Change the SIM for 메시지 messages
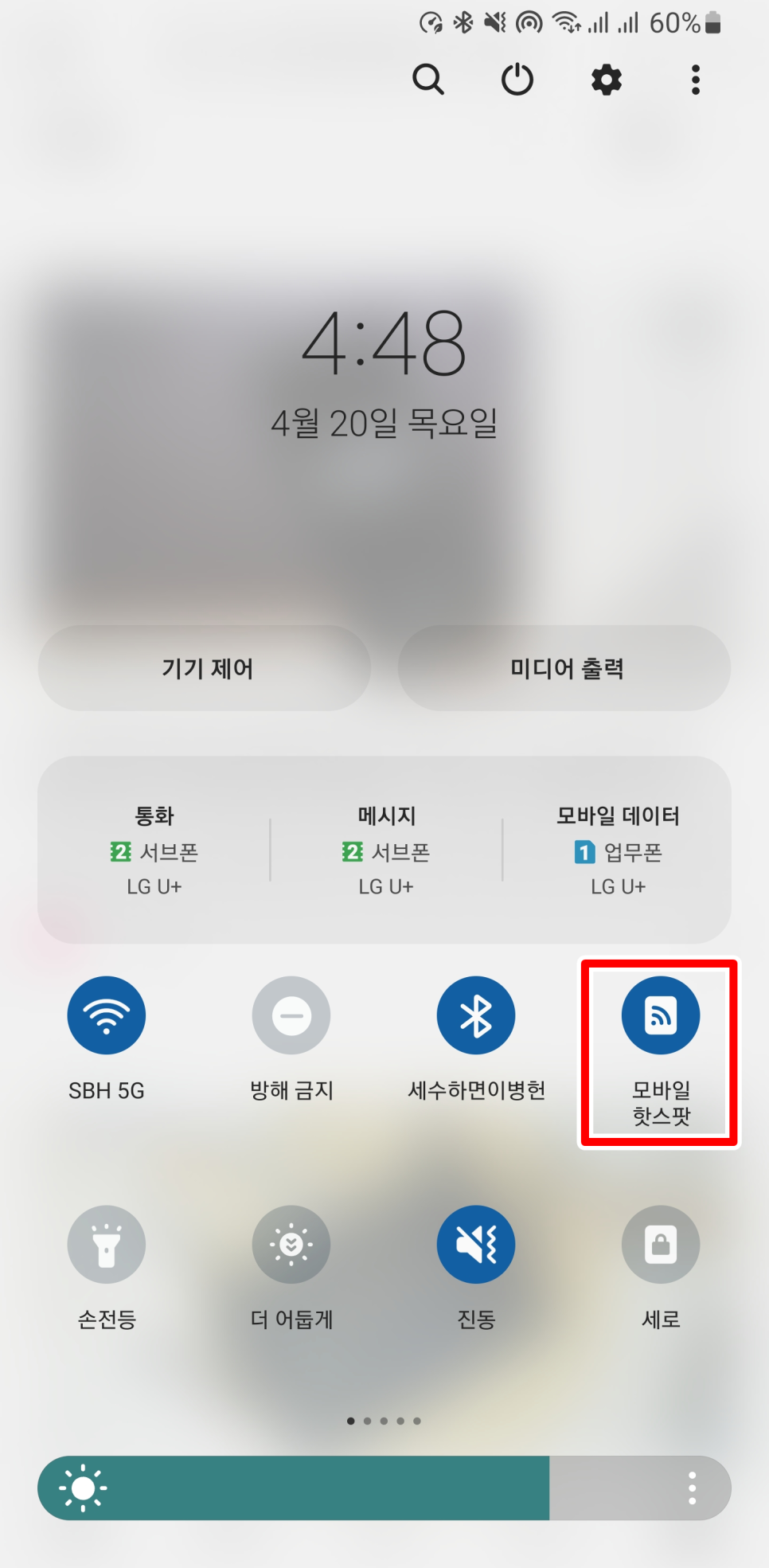The image size is (769, 1568). [386, 850]
